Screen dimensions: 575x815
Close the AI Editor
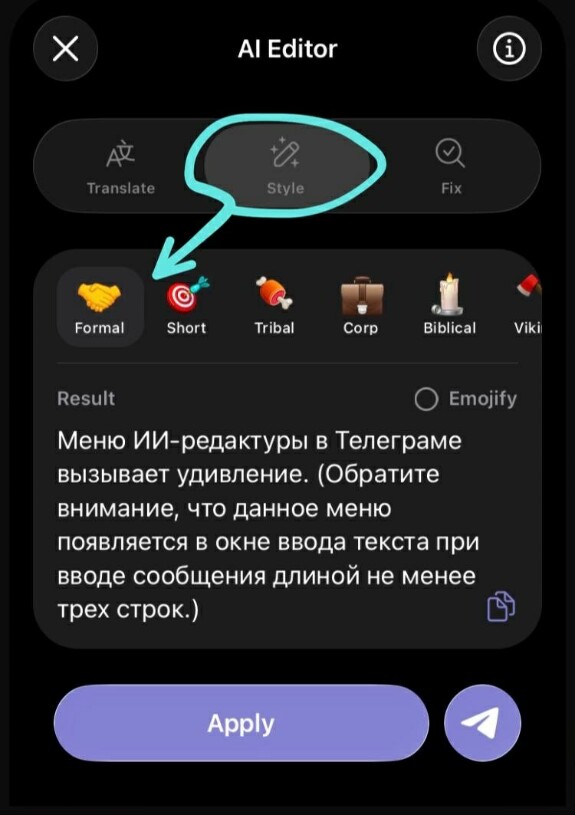(x=66, y=49)
